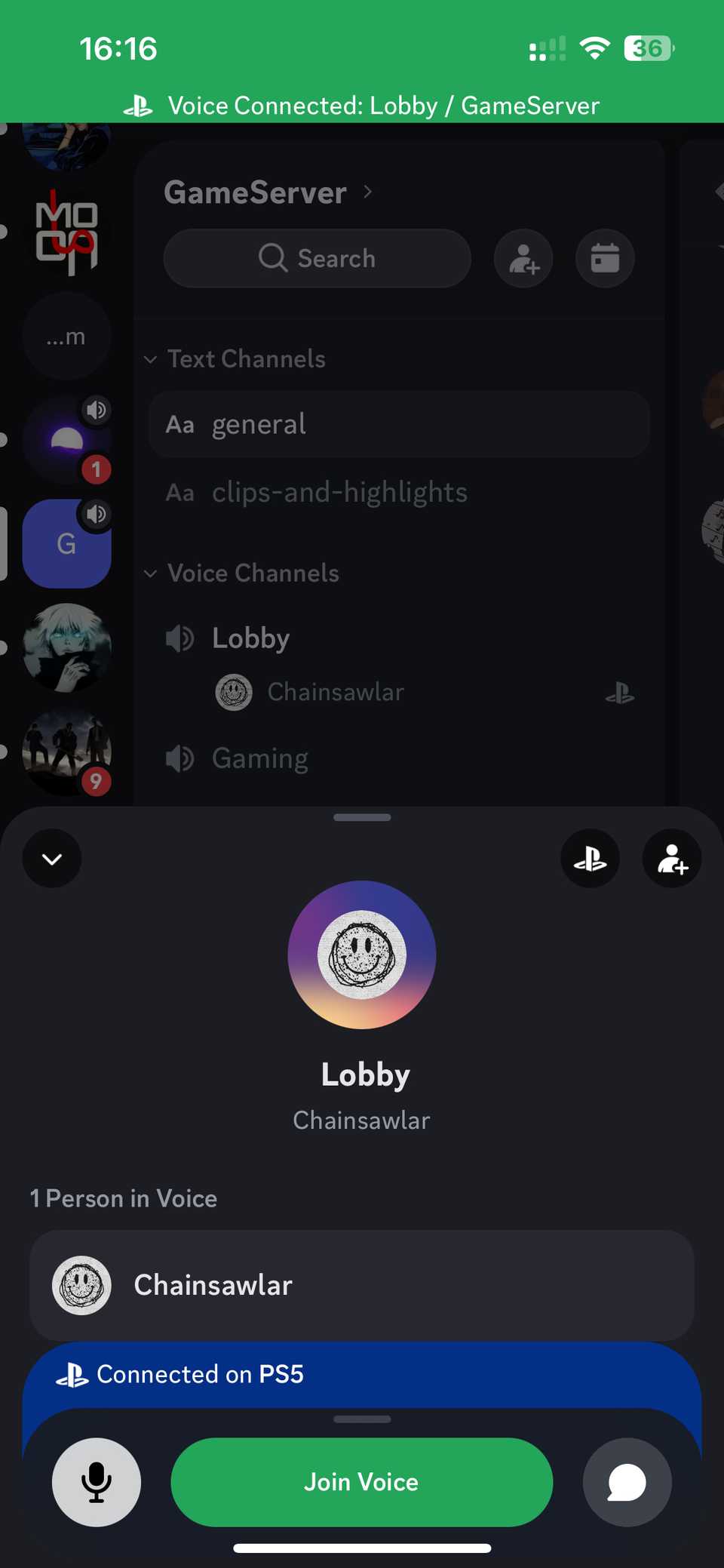Tap the speaker icon beside Lobby channel

click(x=179, y=638)
